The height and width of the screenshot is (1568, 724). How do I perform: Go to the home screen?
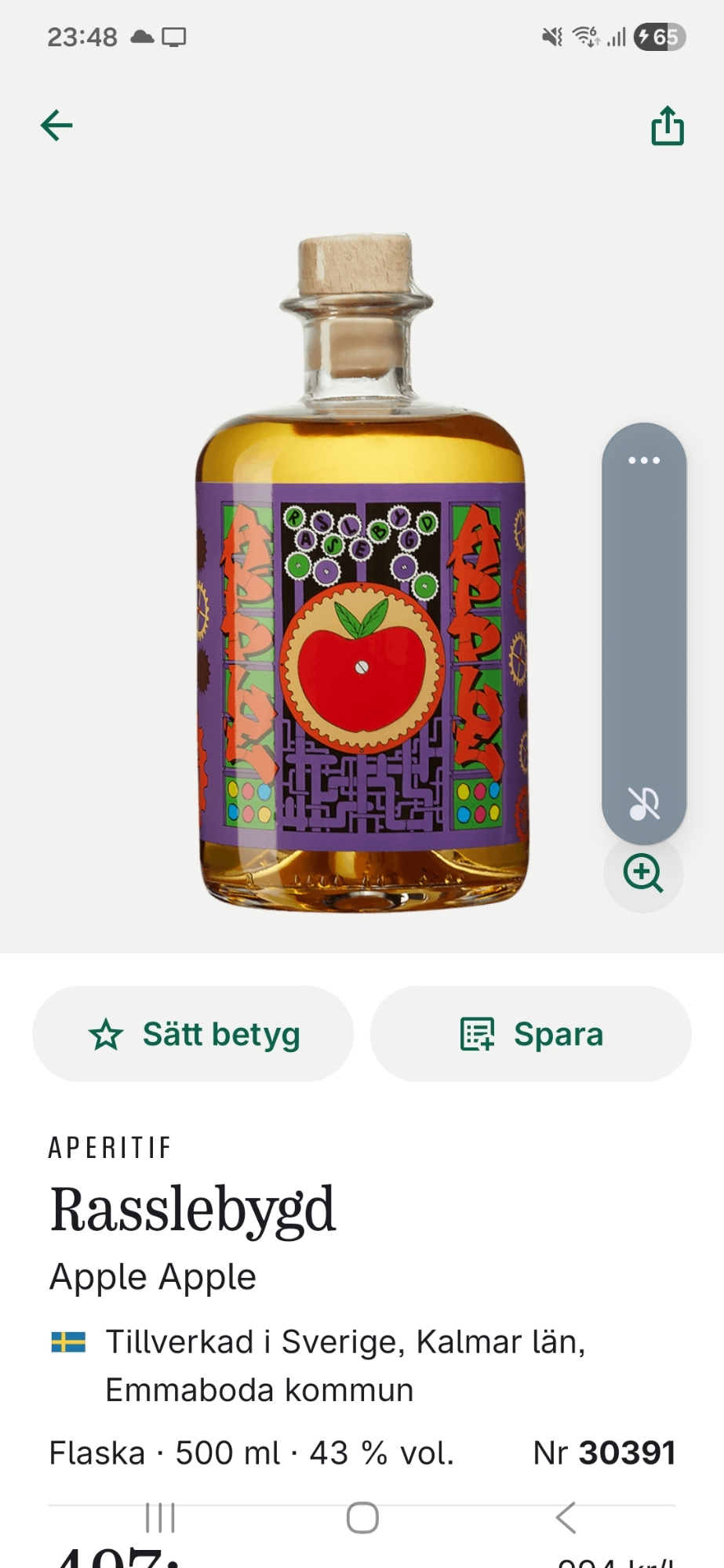(362, 1518)
